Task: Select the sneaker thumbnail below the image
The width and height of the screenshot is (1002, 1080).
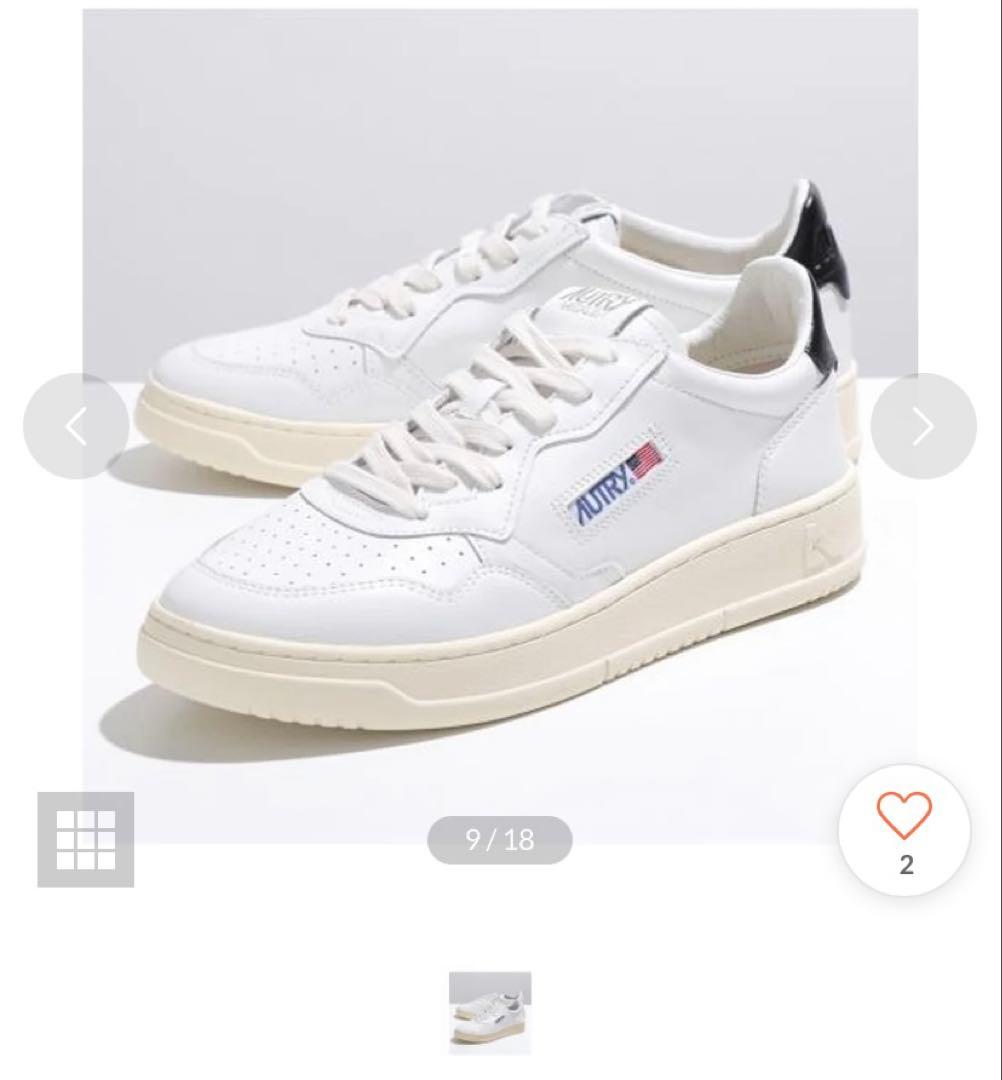Action: (x=490, y=1012)
